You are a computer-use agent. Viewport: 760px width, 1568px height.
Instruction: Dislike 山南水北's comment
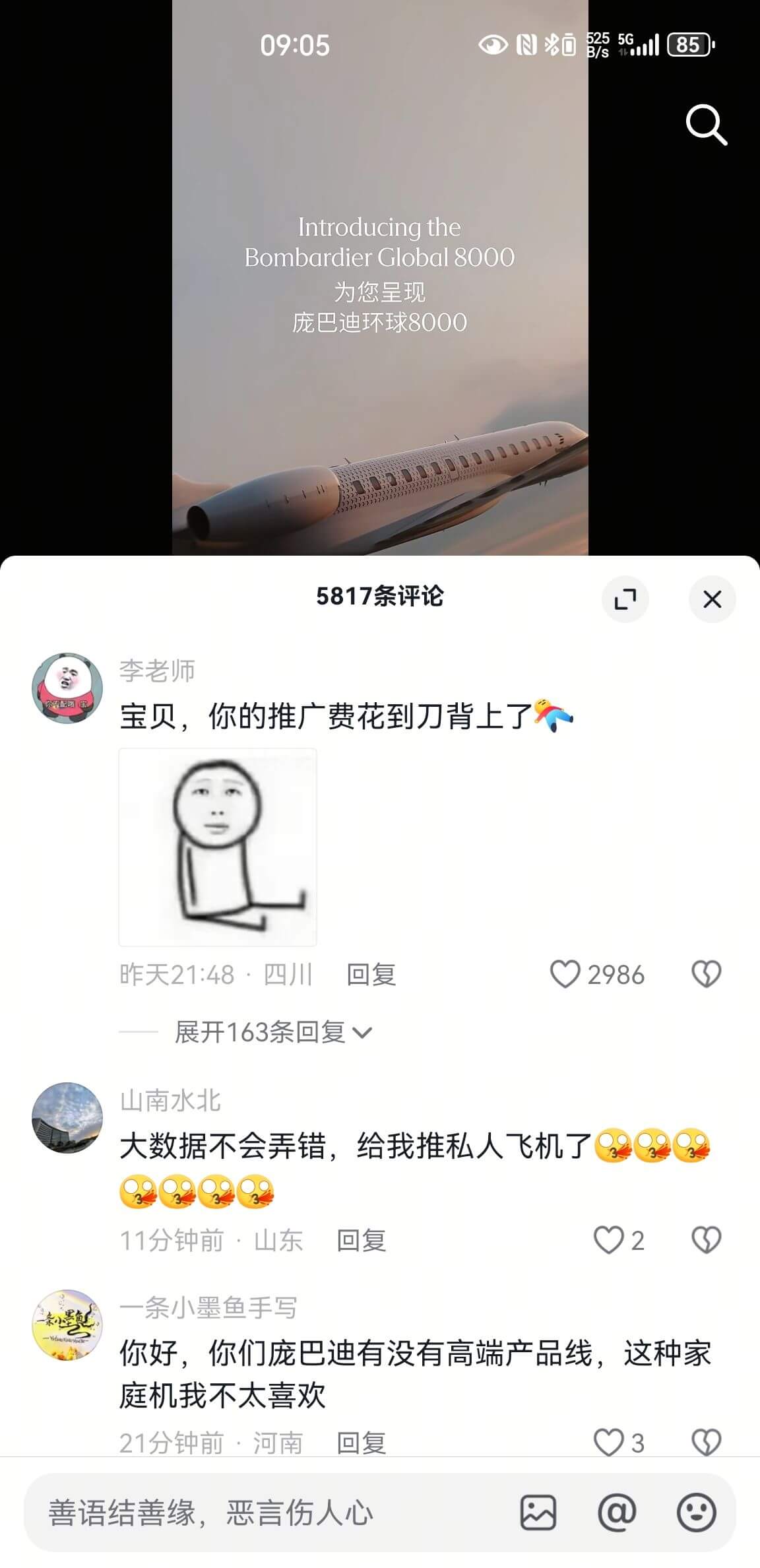[x=706, y=1240]
